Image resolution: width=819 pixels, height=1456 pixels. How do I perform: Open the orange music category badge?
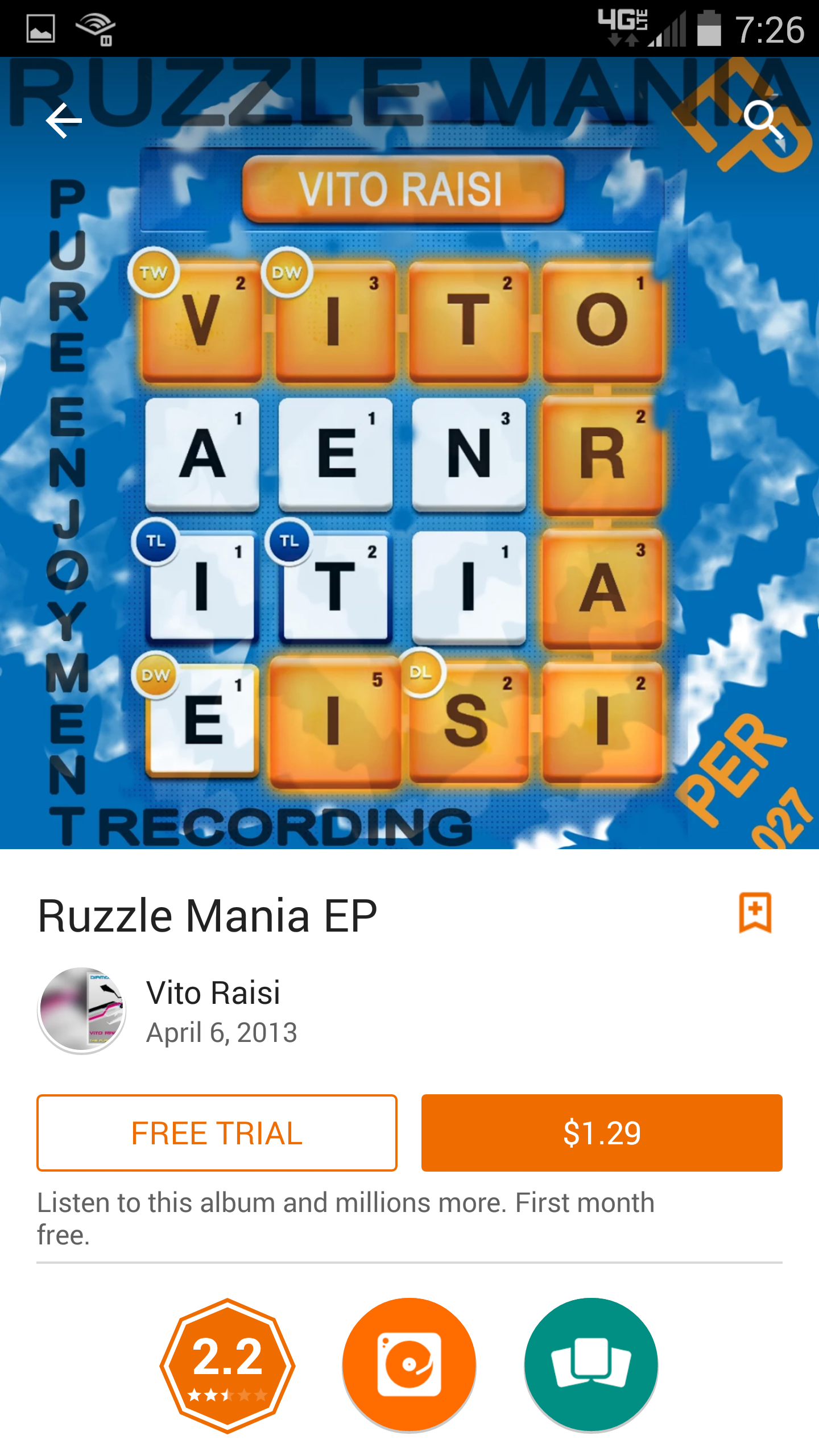pyautogui.click(x=409, y=1365)
